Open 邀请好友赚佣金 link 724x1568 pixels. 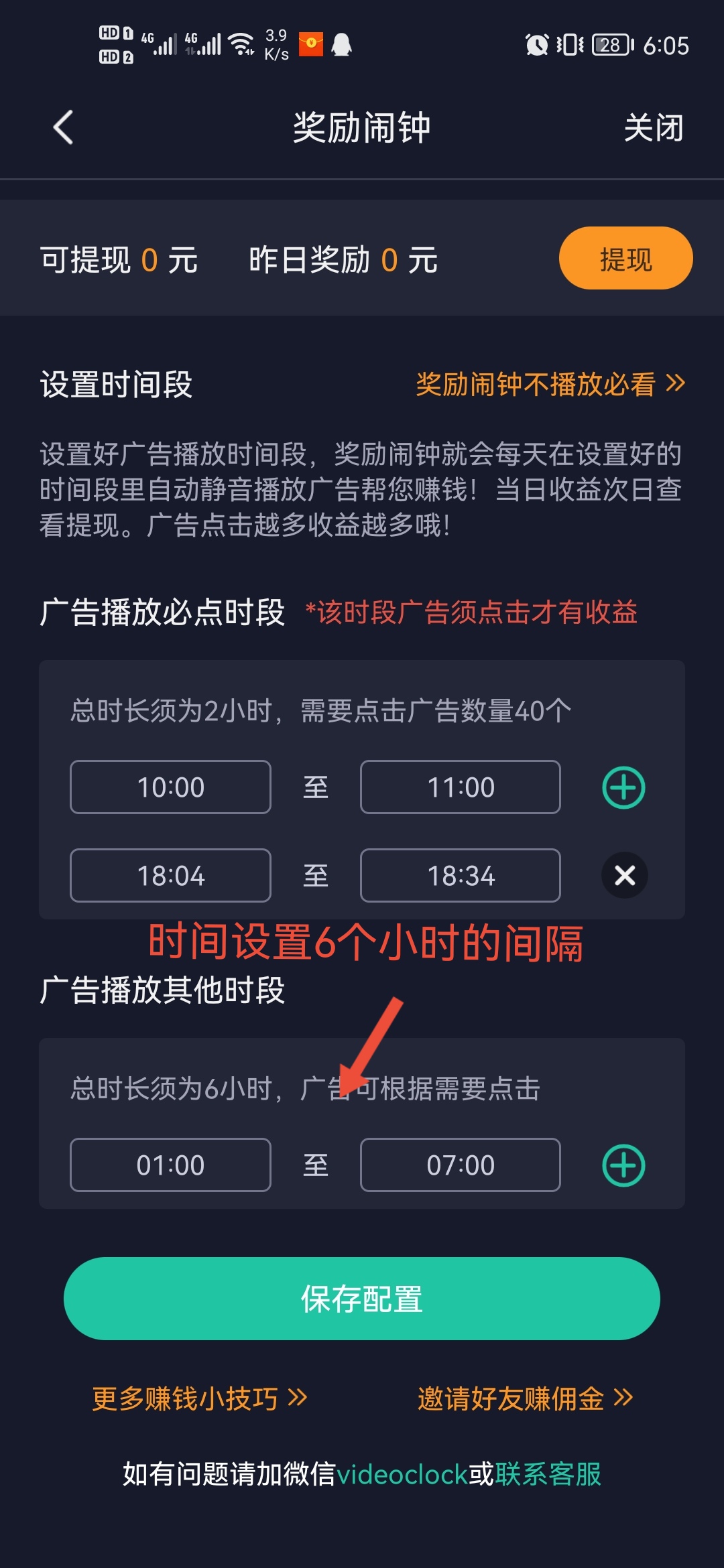click(525, 1398)
